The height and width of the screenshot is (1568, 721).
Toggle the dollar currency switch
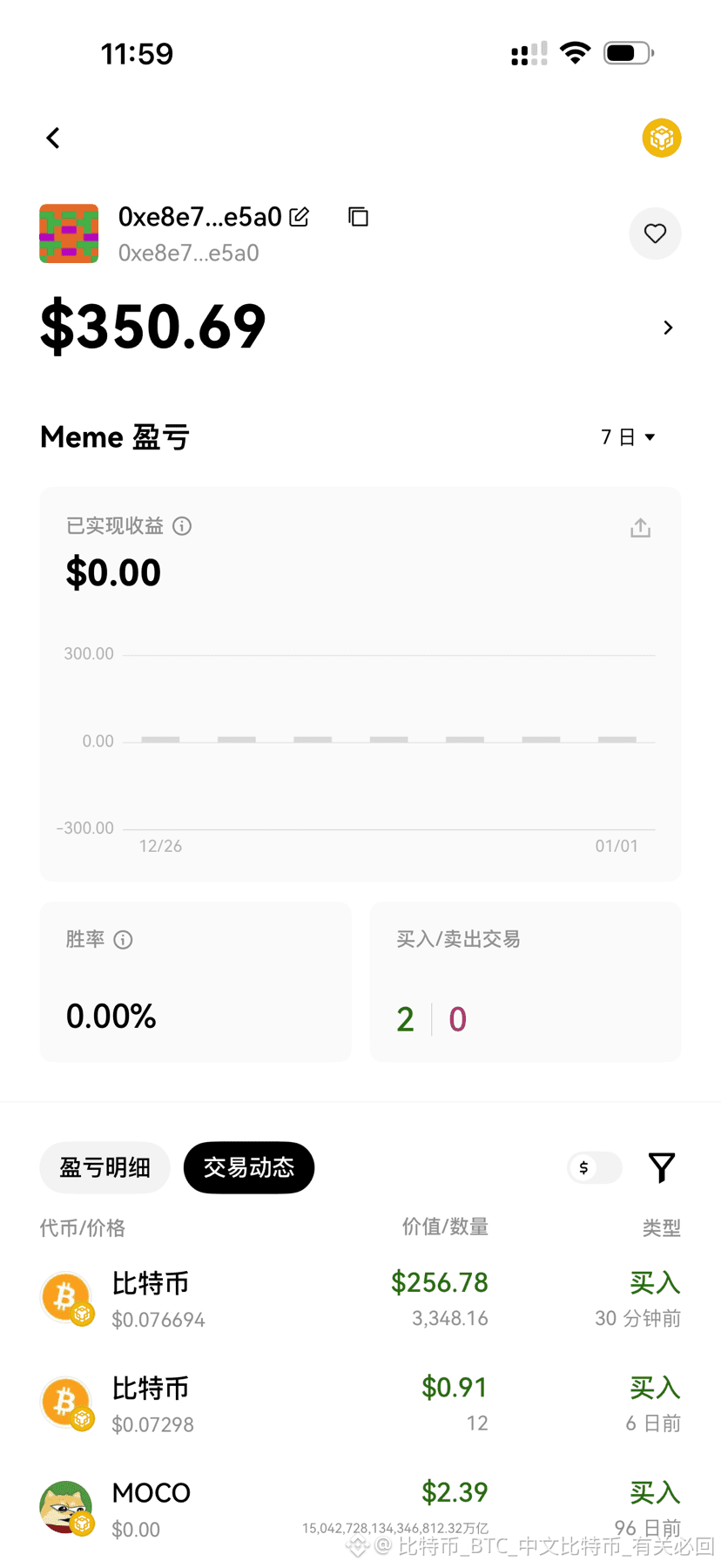pos(594,1168)
